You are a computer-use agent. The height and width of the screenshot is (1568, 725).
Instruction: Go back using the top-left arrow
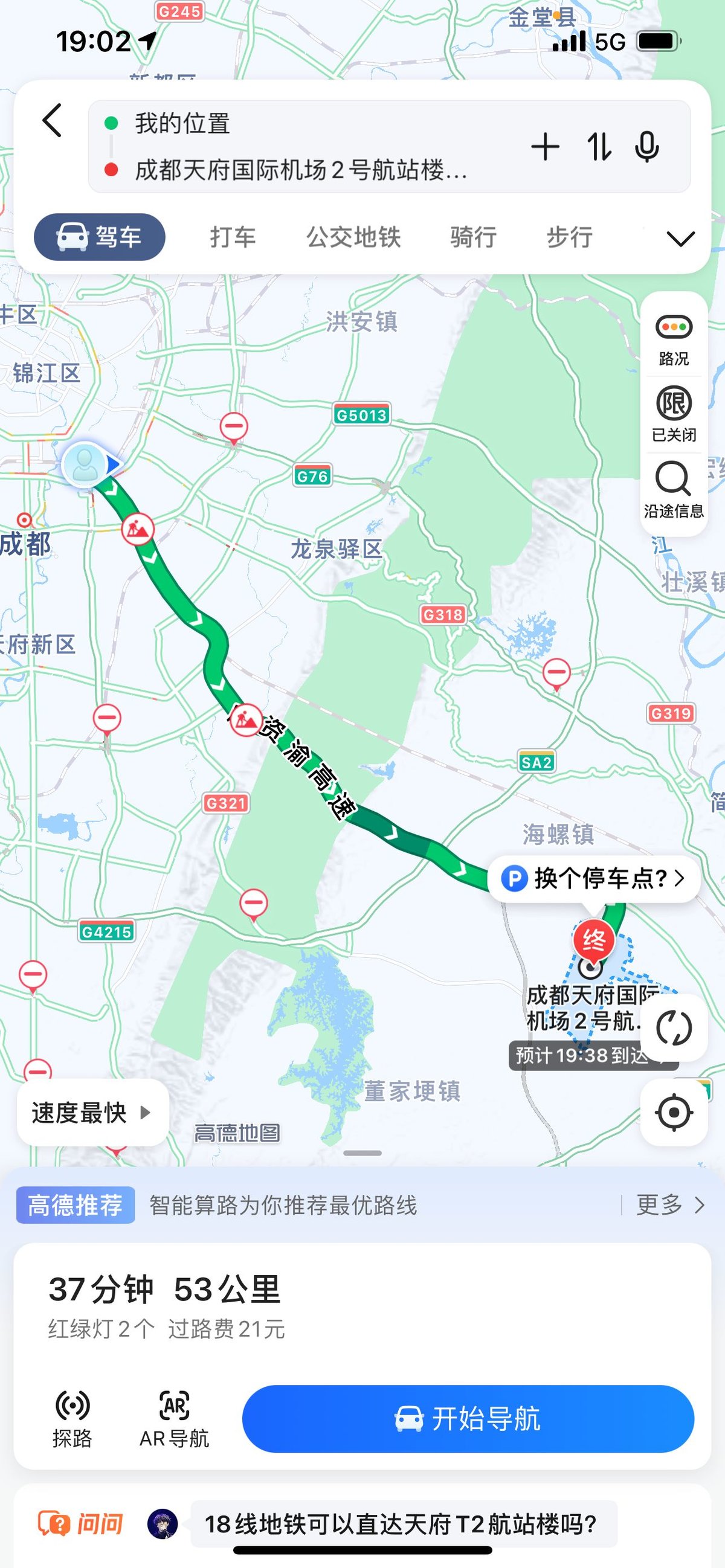(x=53, y=121)
